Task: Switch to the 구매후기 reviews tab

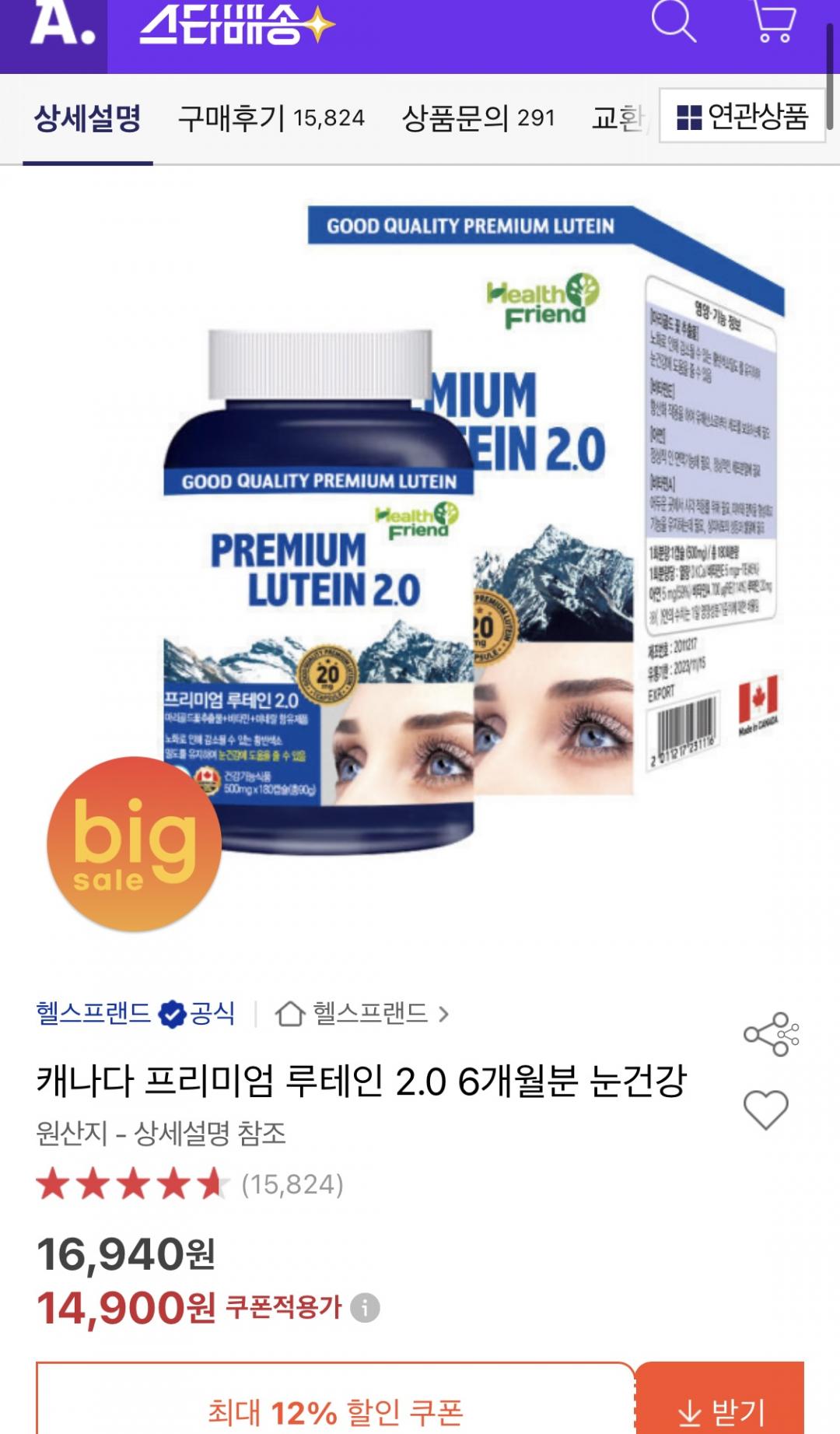Action: (x=271, y=118)
